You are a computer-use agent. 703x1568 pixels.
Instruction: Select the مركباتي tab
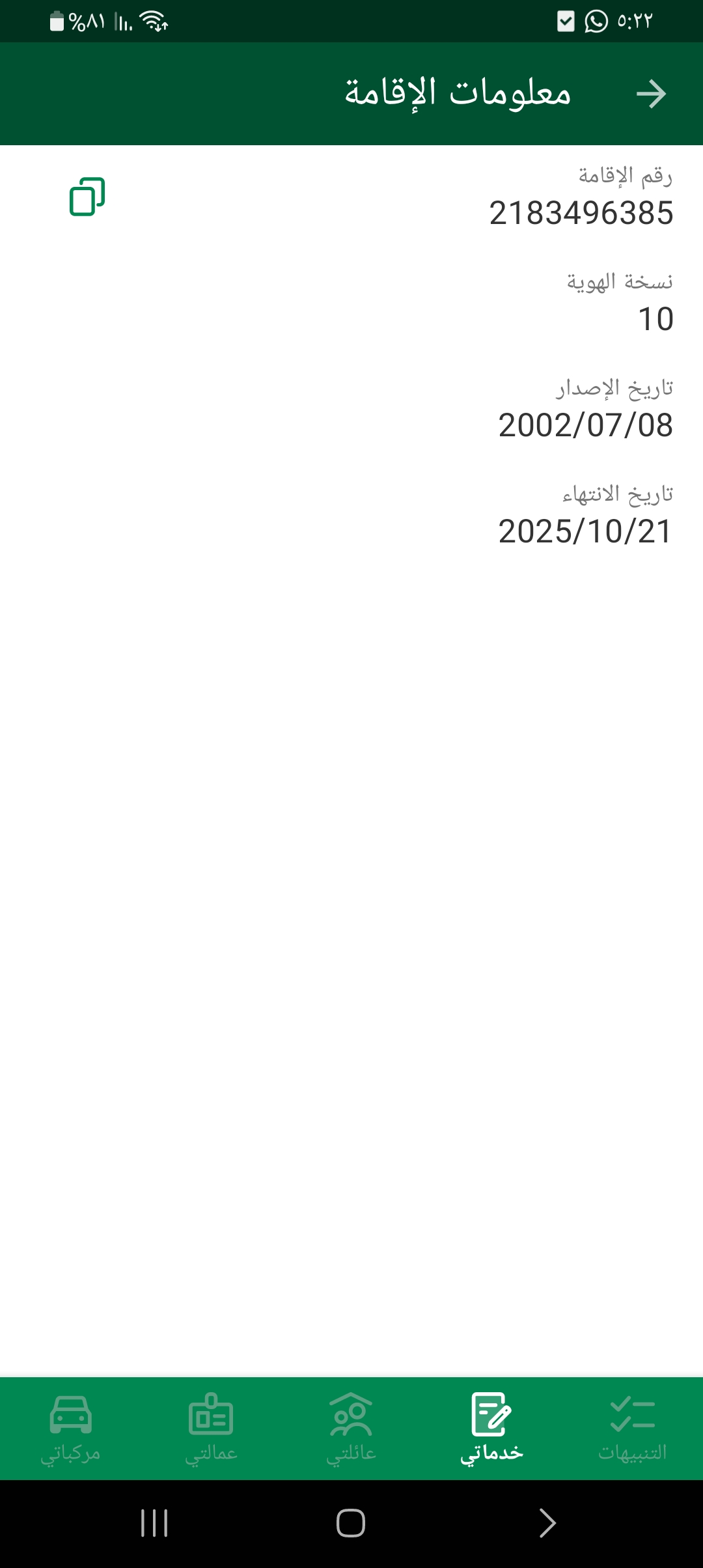pos(70,1427)
